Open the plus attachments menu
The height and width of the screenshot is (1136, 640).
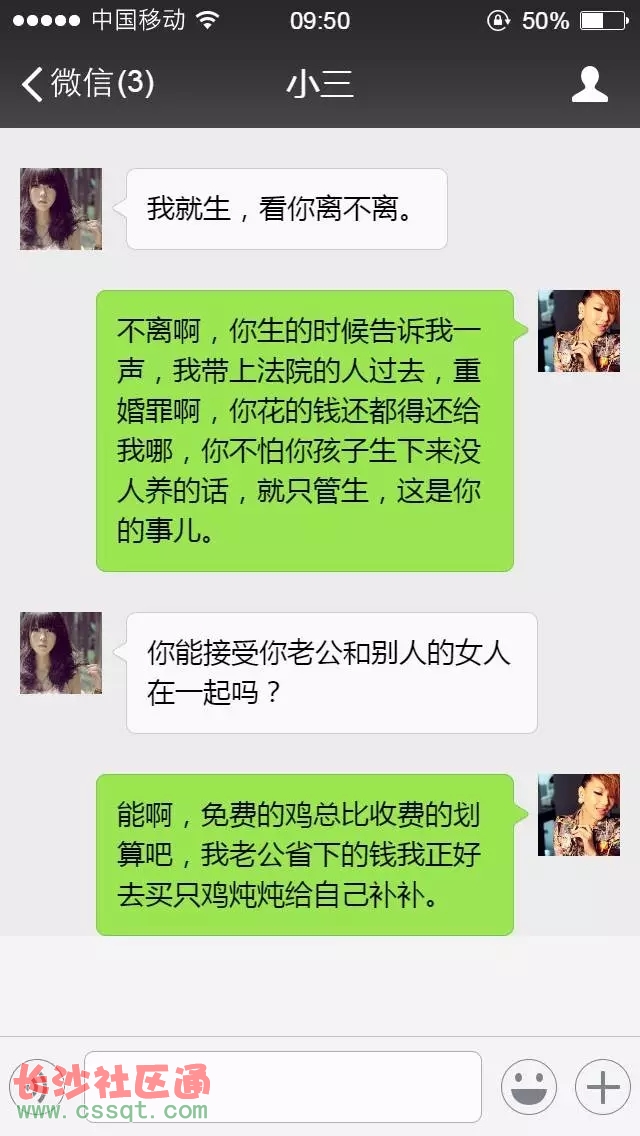tap(602, 1086)
